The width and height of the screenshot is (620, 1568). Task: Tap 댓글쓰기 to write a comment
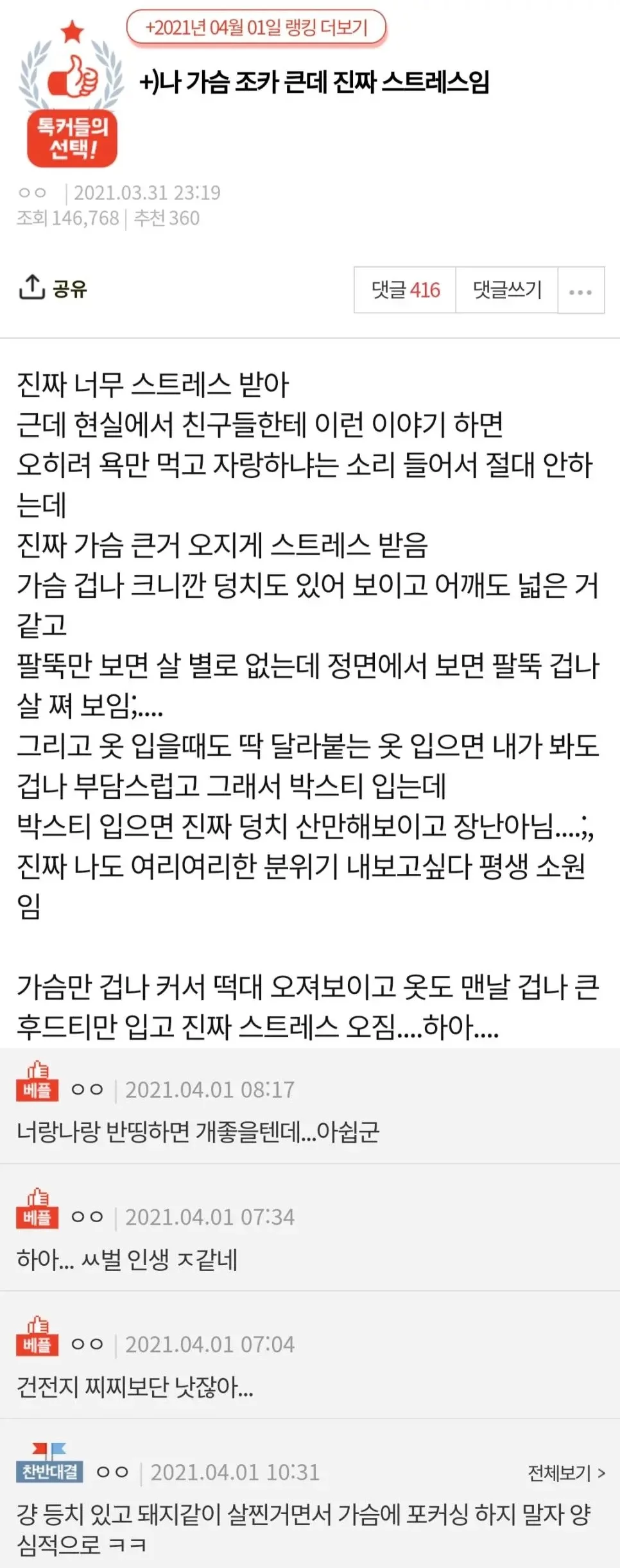pyautogui.click(x=507, y=290)
